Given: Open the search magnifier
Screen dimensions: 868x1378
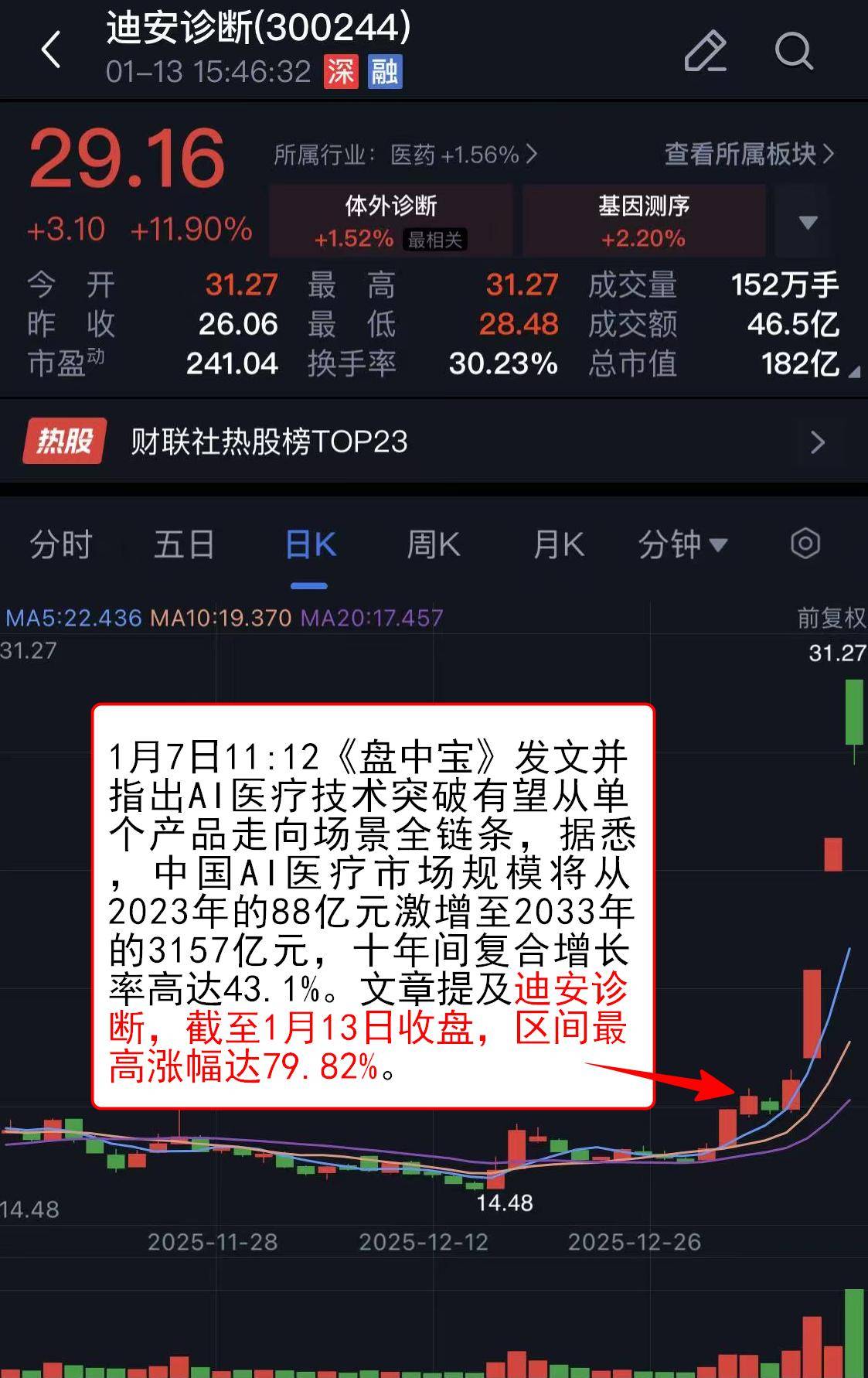Looking at the screenshot, I should [x=794, y=51].
